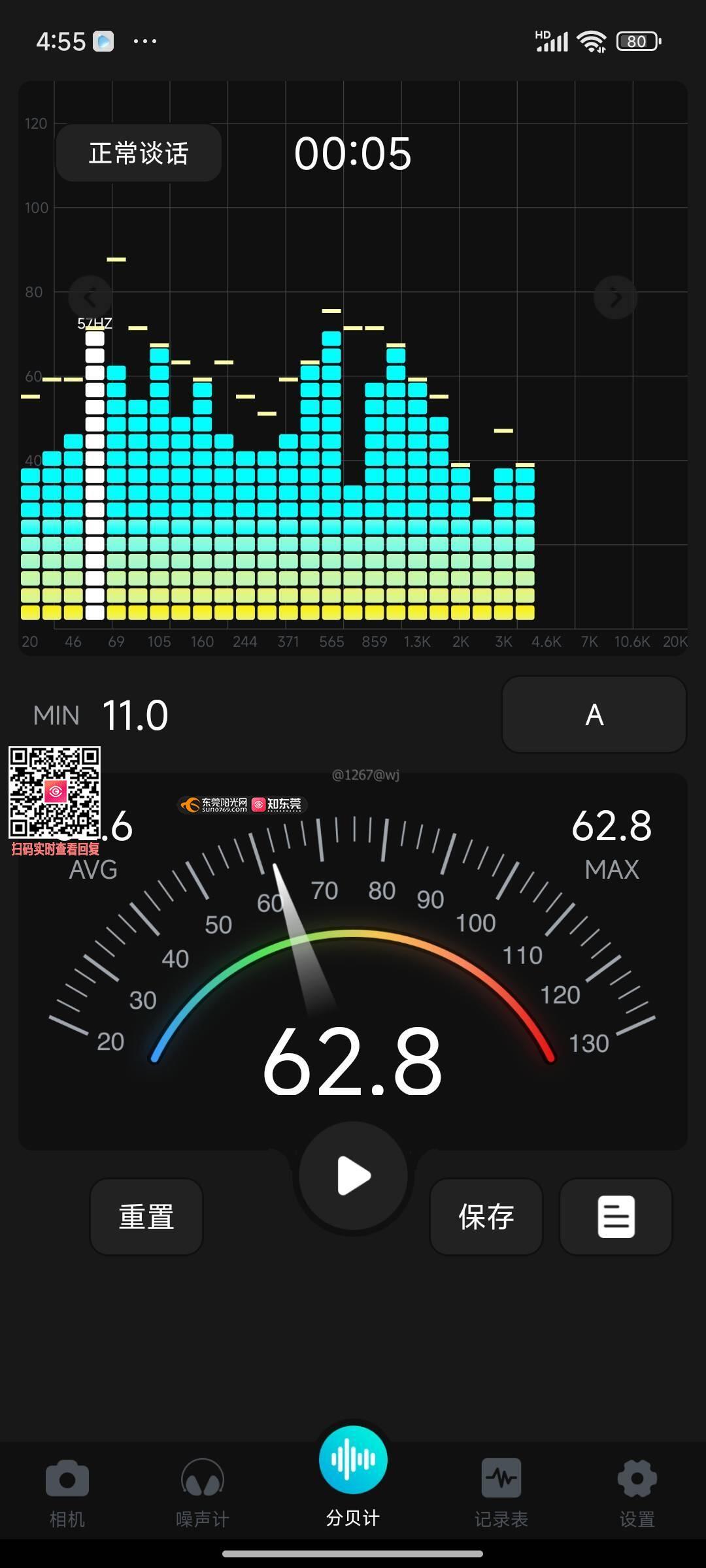Screen dimensions: 706x1568
Task: Start the decibel measurement with play button
Action: [x=353, y=1176]
